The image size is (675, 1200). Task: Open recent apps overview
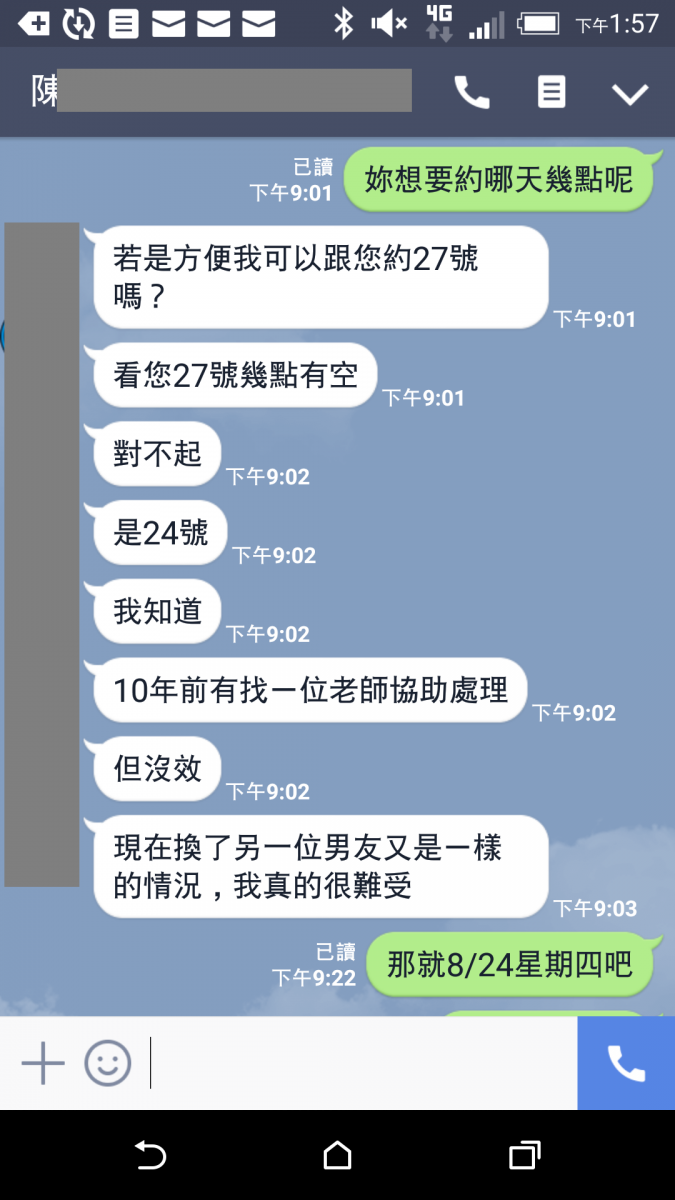click(x=524, y=1156)
